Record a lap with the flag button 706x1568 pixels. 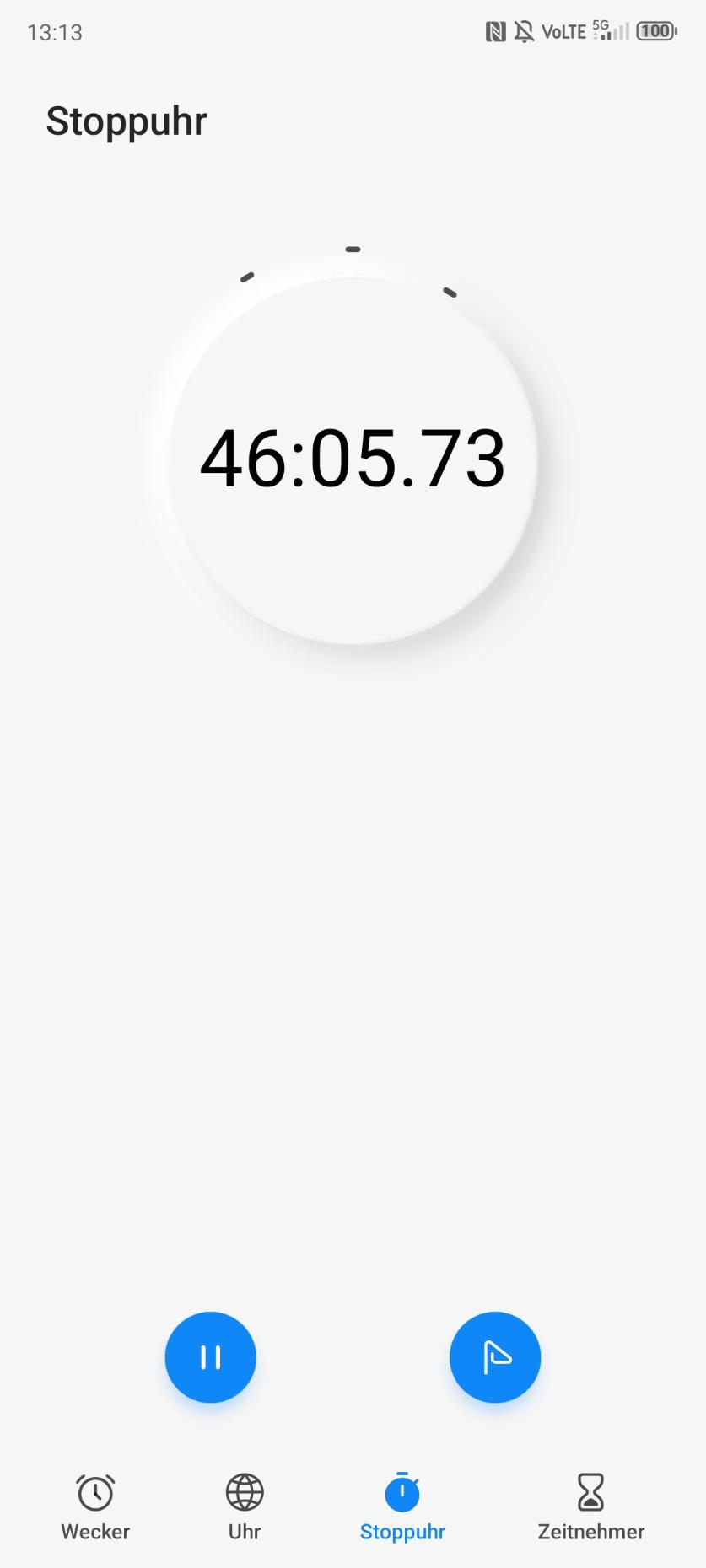pos(495,1357)
